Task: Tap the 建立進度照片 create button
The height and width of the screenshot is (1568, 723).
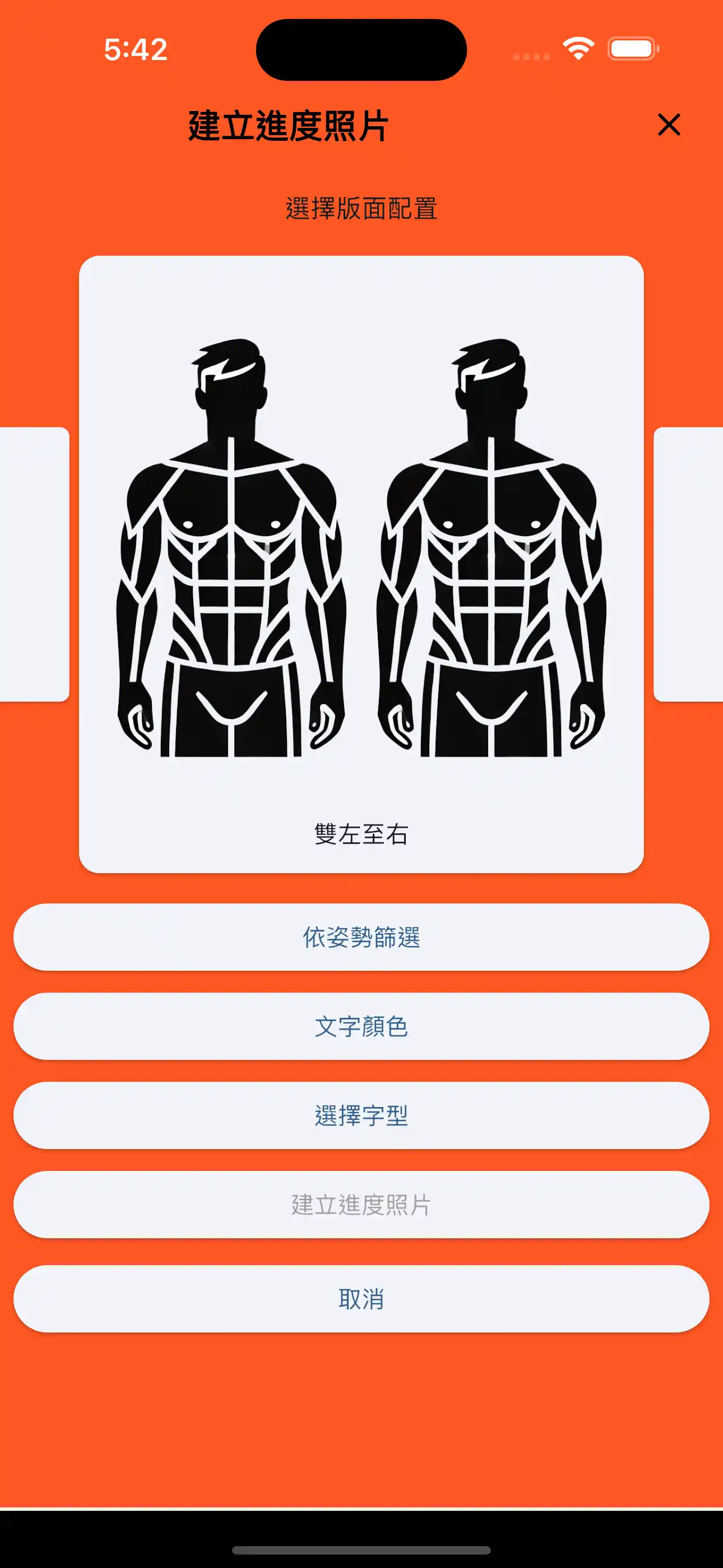Action: click(x=361, y=1204)
